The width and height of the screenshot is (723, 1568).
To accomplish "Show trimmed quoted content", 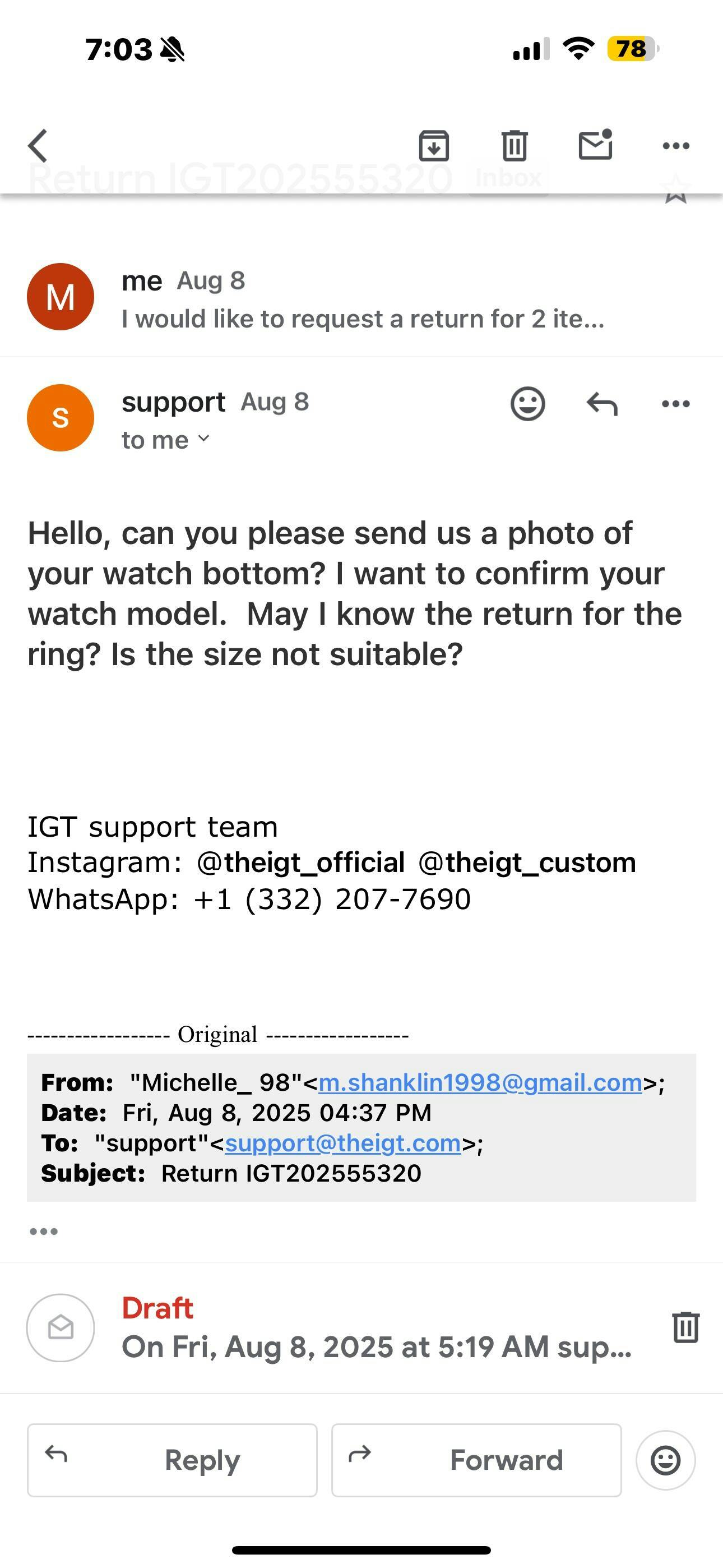I will coord(44,1232).
